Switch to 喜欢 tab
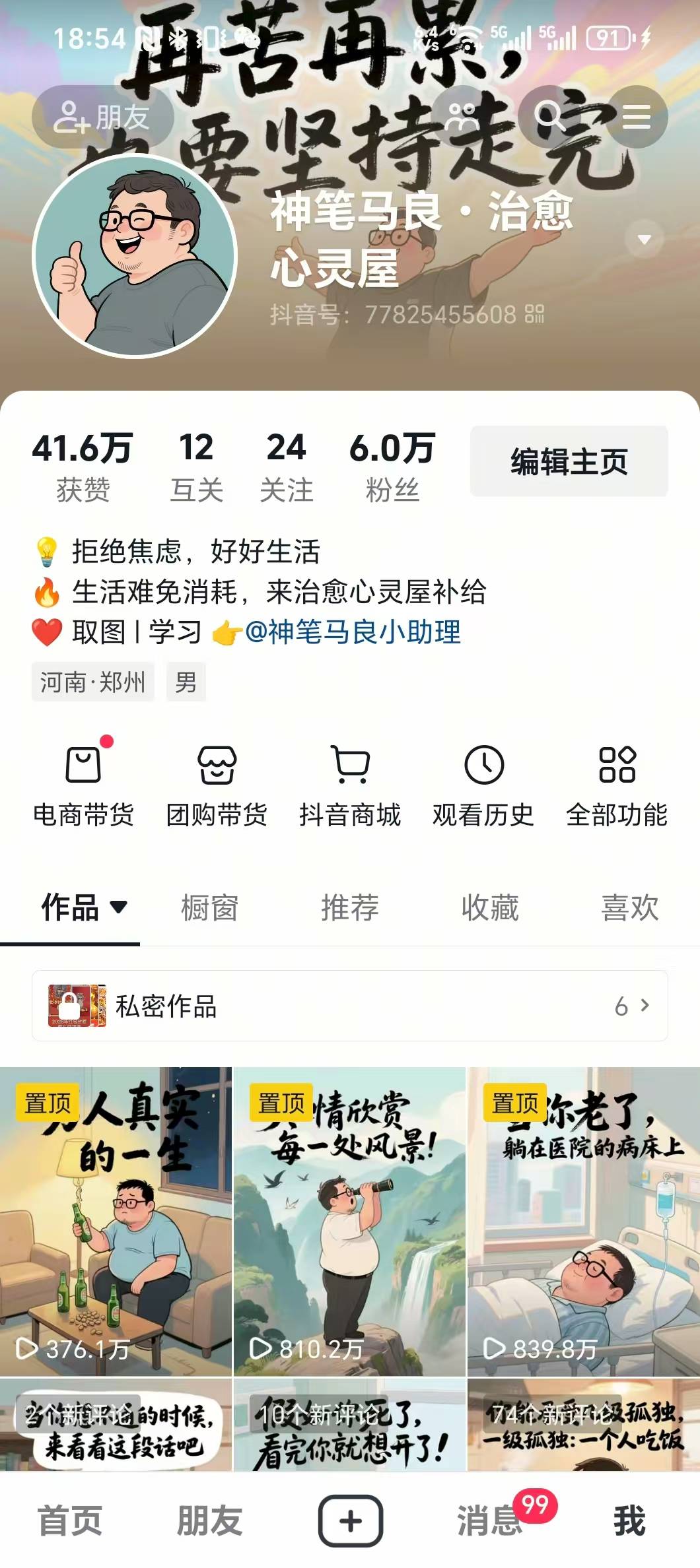This screenshot has height=1568, width=700. [x=629, y=907]
